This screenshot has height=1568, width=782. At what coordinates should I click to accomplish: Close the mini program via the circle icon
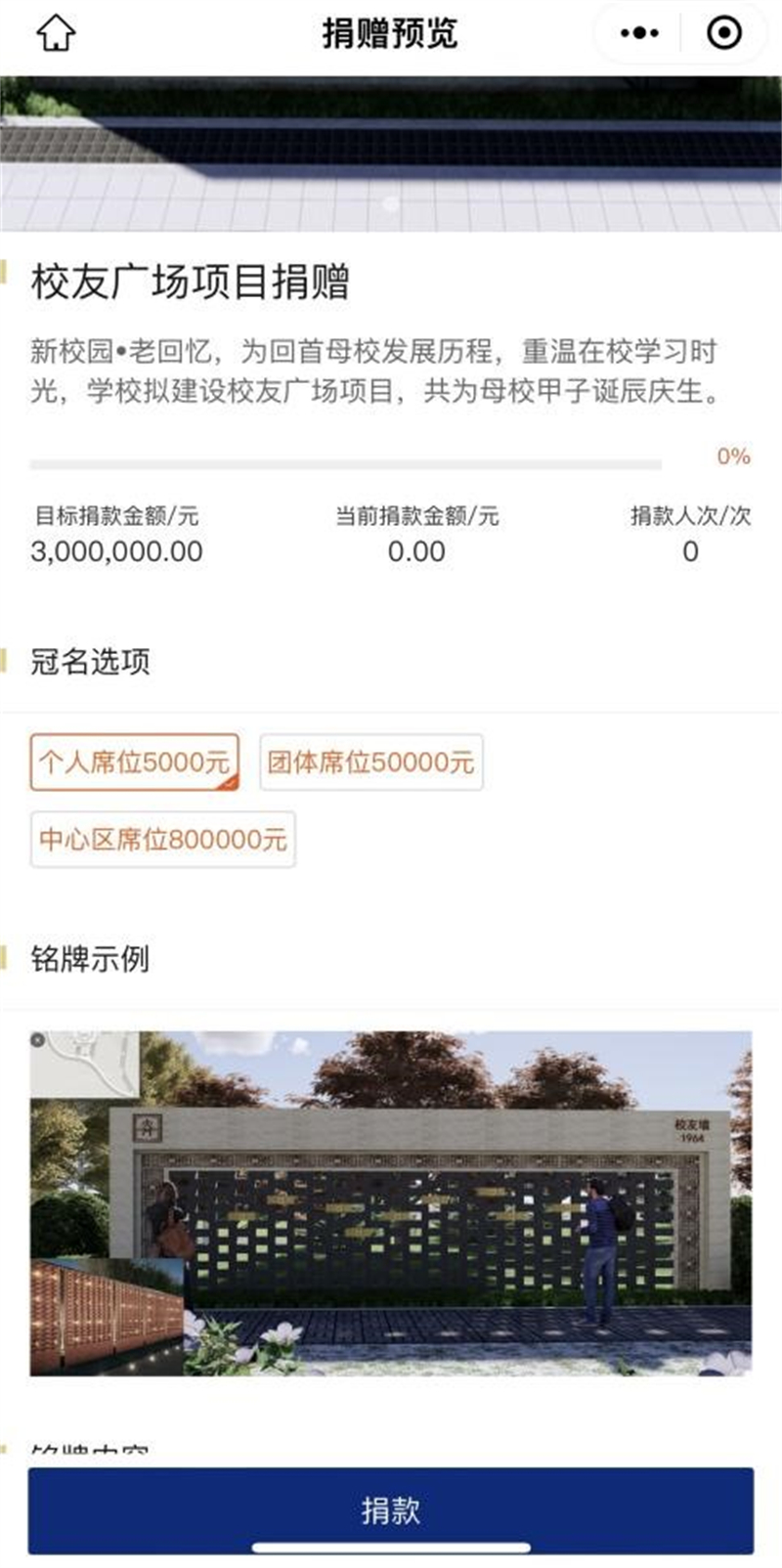(x=724, y=33)
